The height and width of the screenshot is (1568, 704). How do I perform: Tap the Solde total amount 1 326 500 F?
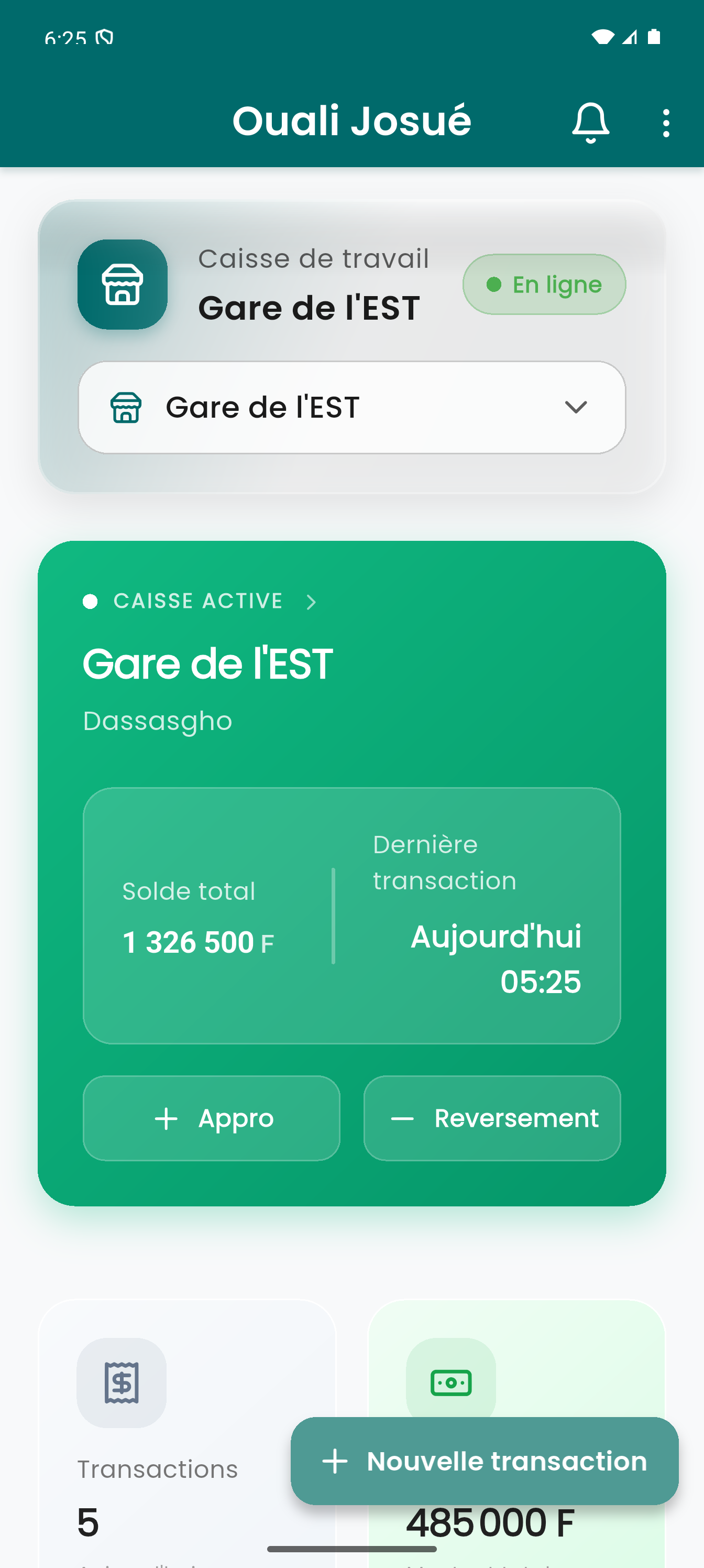[x=199, y=942]
